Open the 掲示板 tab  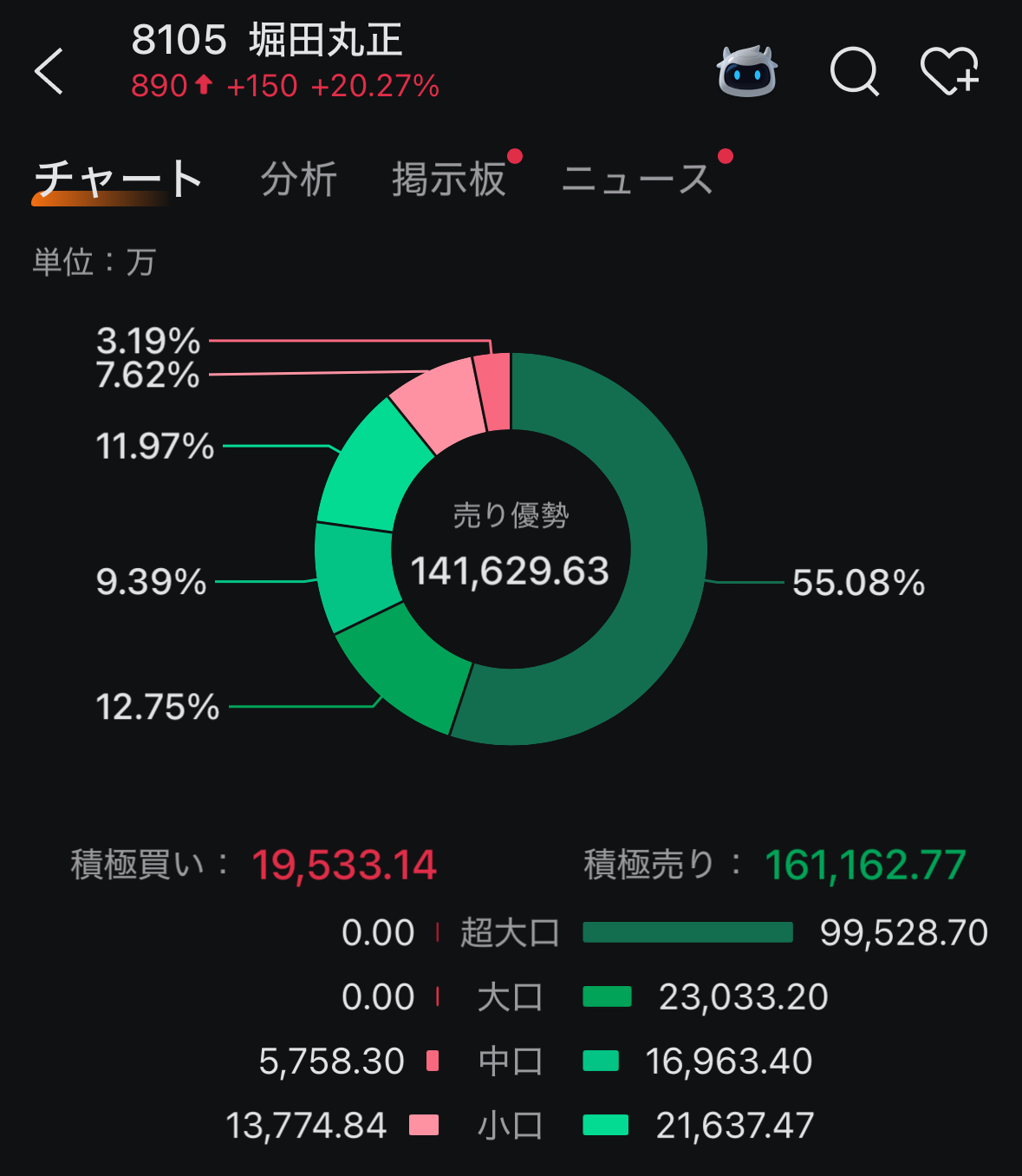click(x=448, y=180)
